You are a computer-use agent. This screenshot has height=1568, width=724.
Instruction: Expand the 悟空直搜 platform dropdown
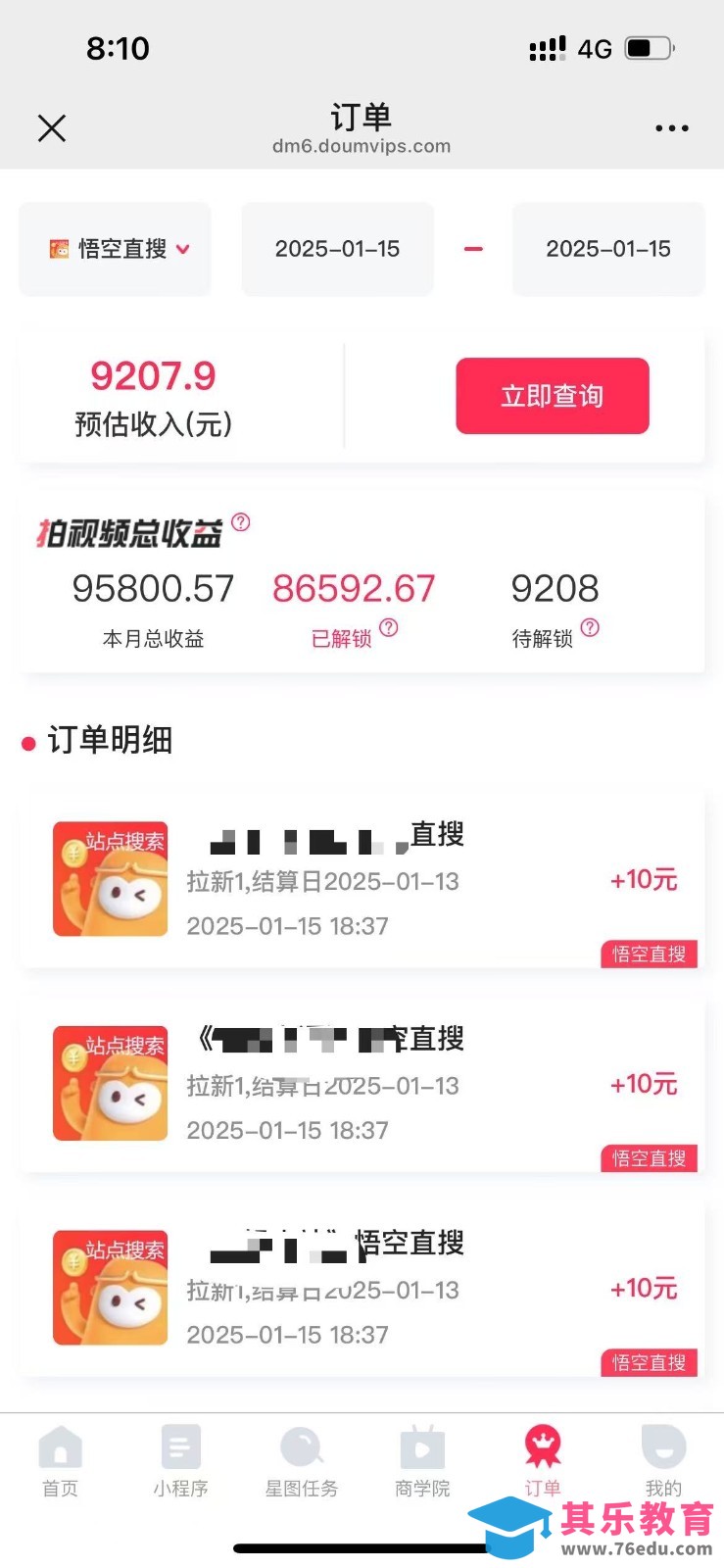pos(116,249)
